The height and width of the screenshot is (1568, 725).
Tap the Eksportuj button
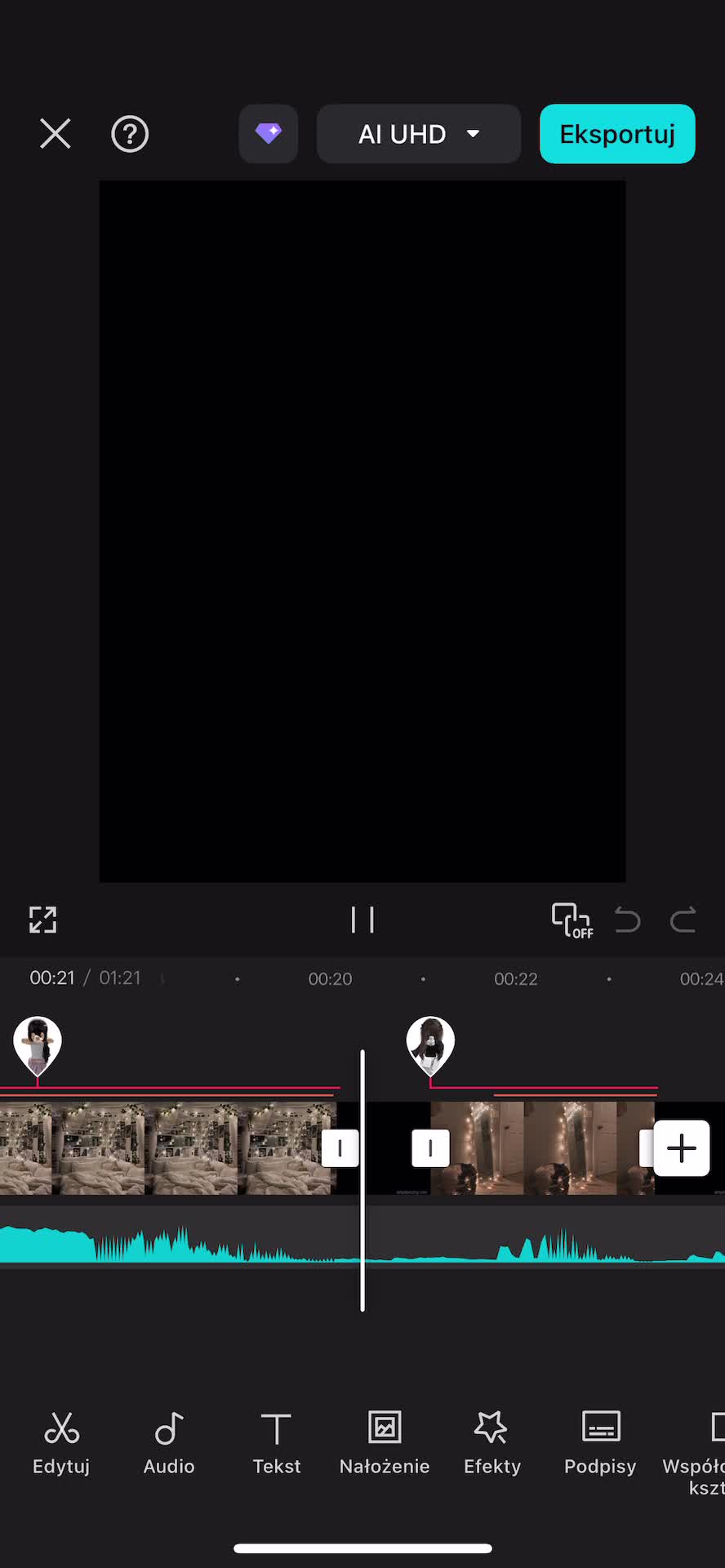(x=617, y=134)
